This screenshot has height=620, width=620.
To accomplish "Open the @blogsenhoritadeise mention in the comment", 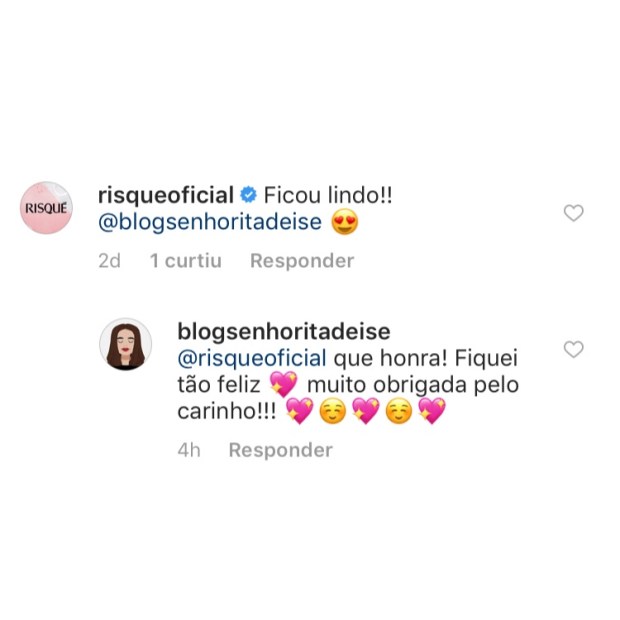I will [x=211, y=223].
